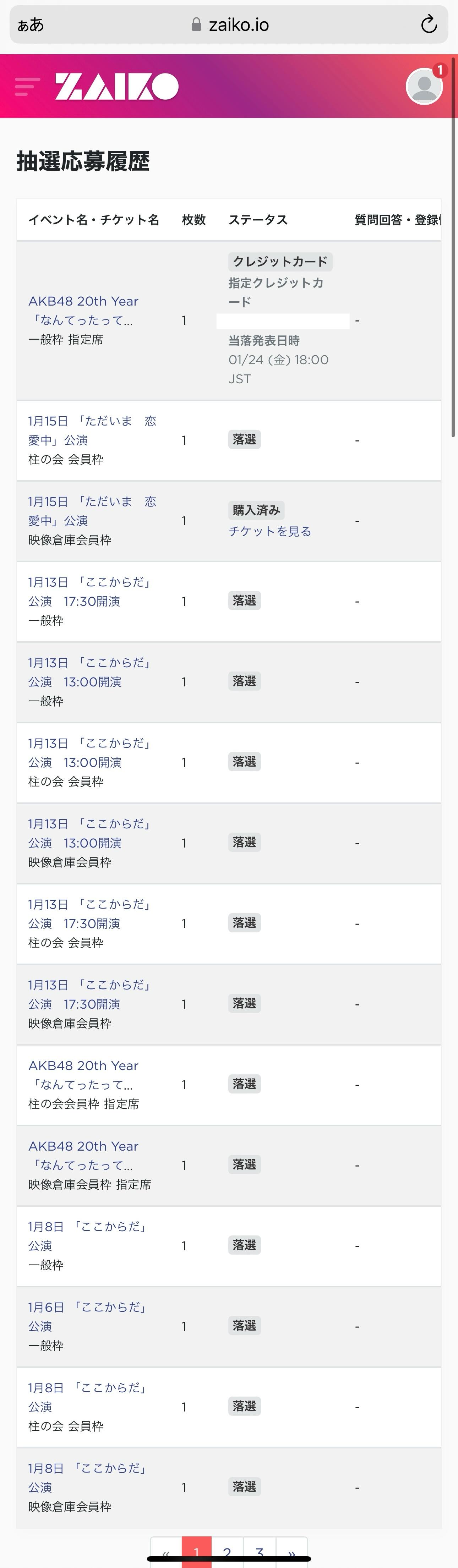View the purchased ticket via チケットを見る
The image size is (458, 1568).
(270, 531)
